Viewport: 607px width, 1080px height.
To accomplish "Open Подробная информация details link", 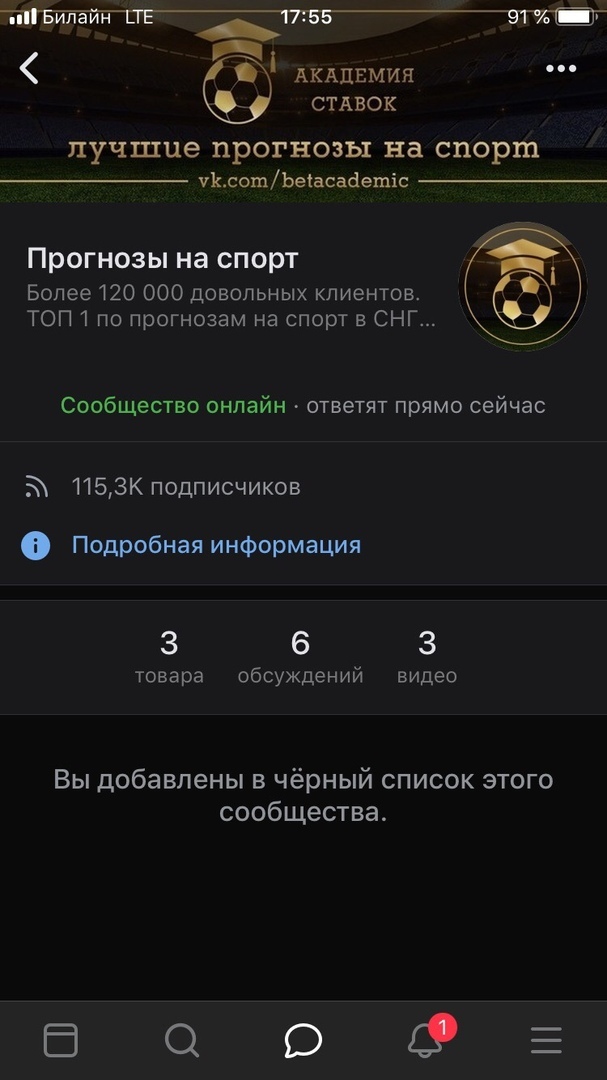I will click(x=216, y=545).
